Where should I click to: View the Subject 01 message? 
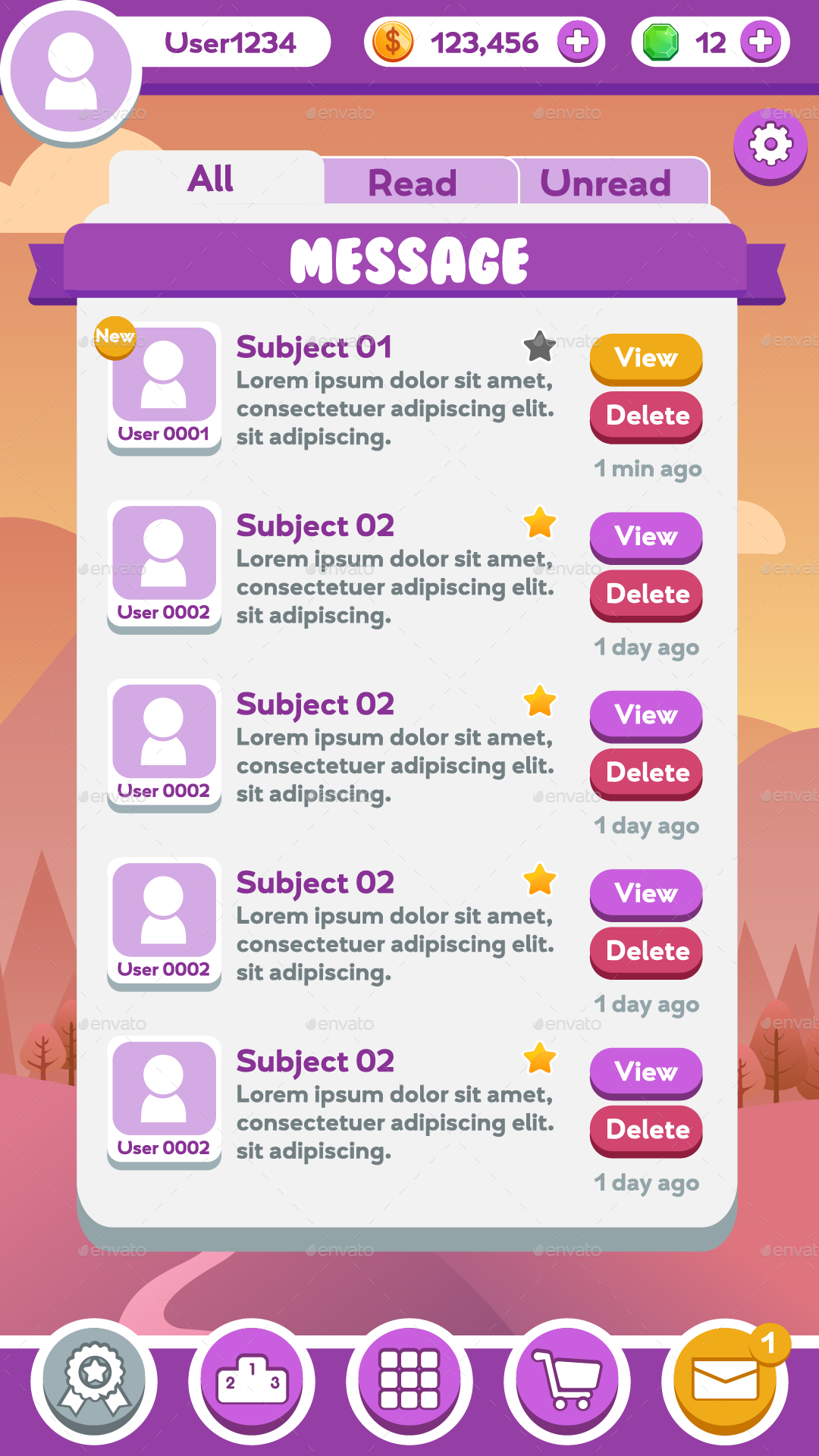tap(645, 358)
